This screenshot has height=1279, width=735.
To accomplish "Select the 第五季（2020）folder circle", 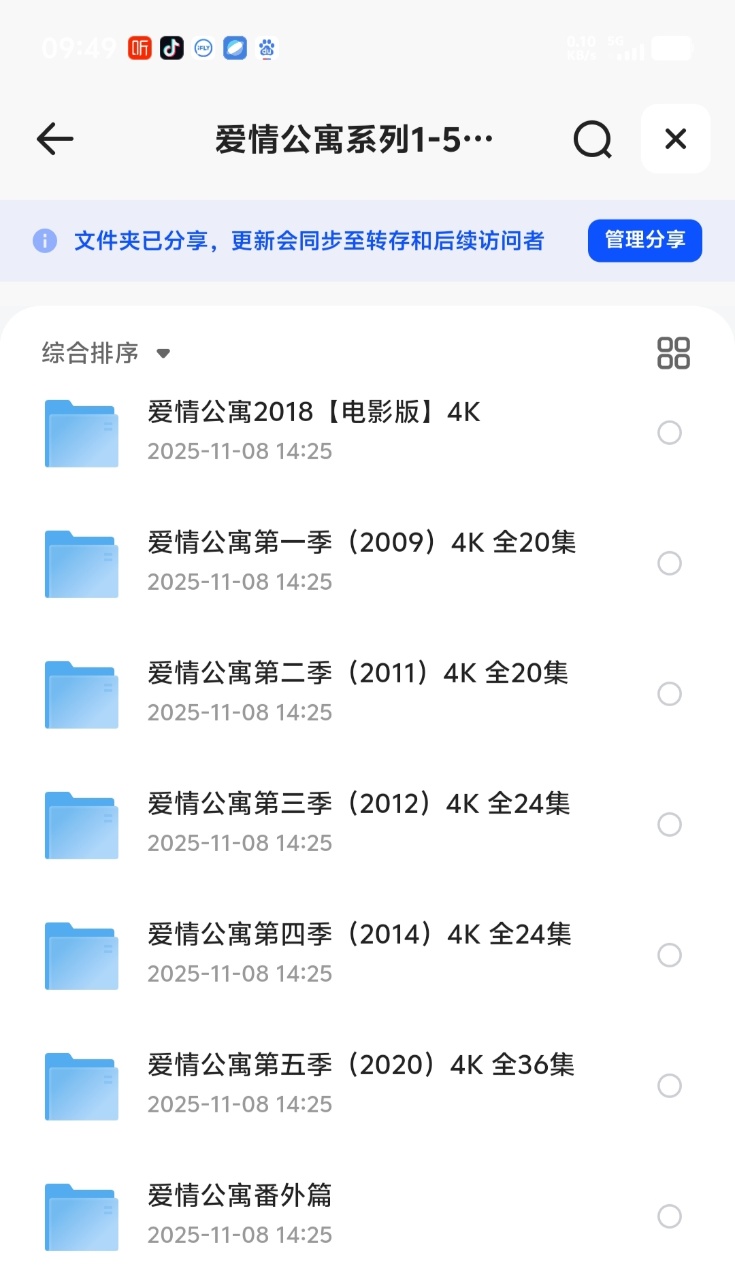I will (x=669, y=1086).
